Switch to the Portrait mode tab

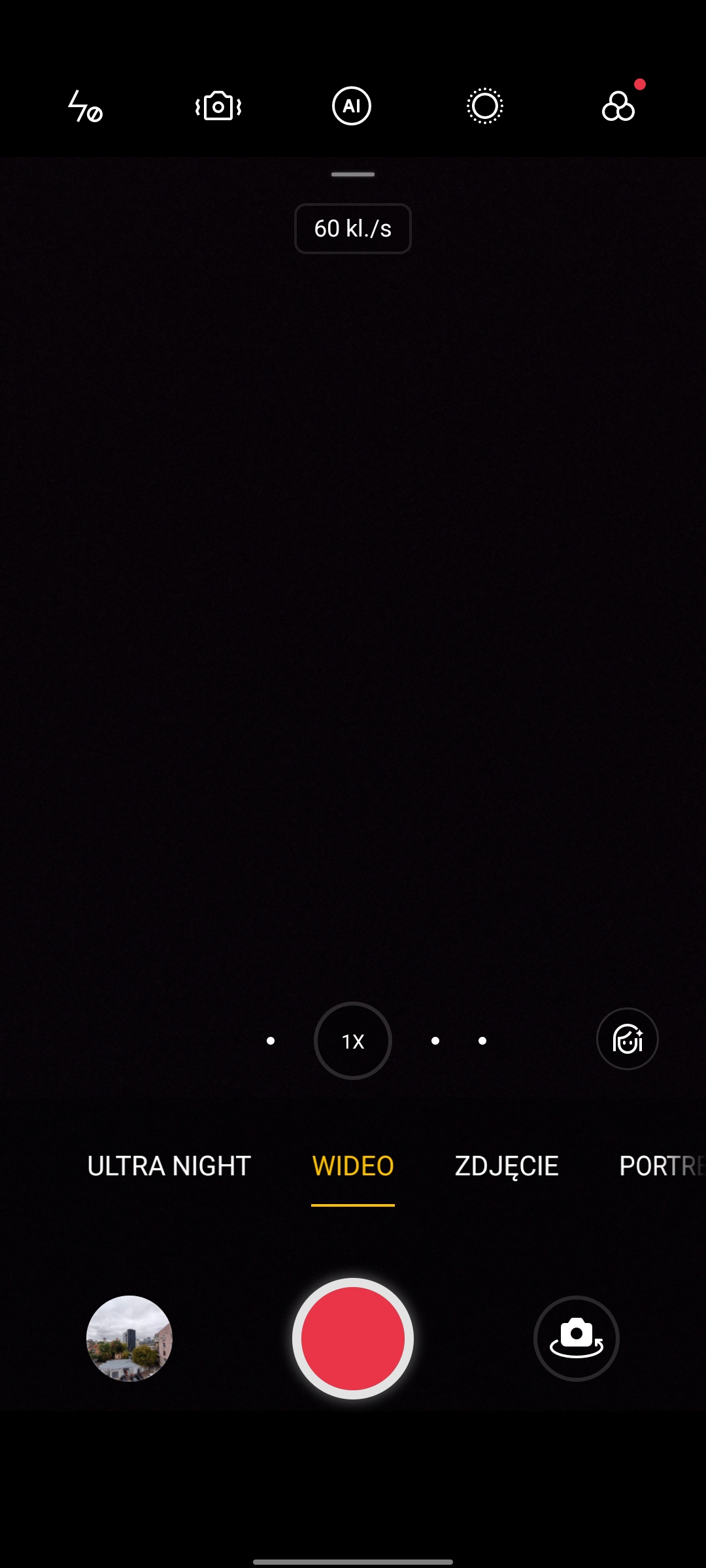(660, 1166)
